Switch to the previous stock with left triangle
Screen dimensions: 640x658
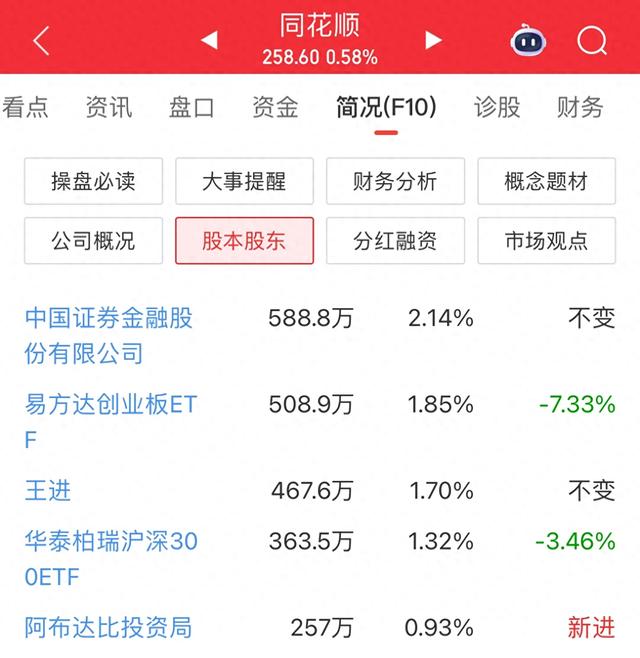tap(210, 40)
